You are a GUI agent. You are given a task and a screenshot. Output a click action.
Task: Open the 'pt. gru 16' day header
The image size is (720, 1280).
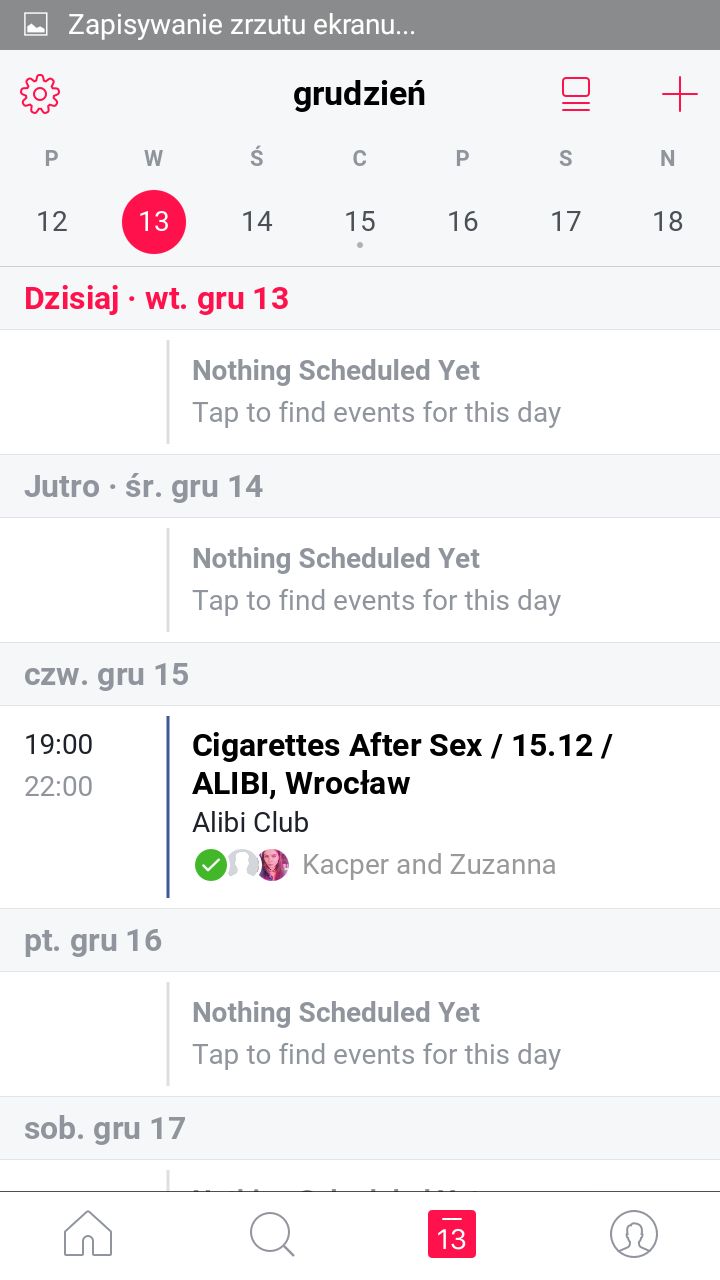click(93, 940)
